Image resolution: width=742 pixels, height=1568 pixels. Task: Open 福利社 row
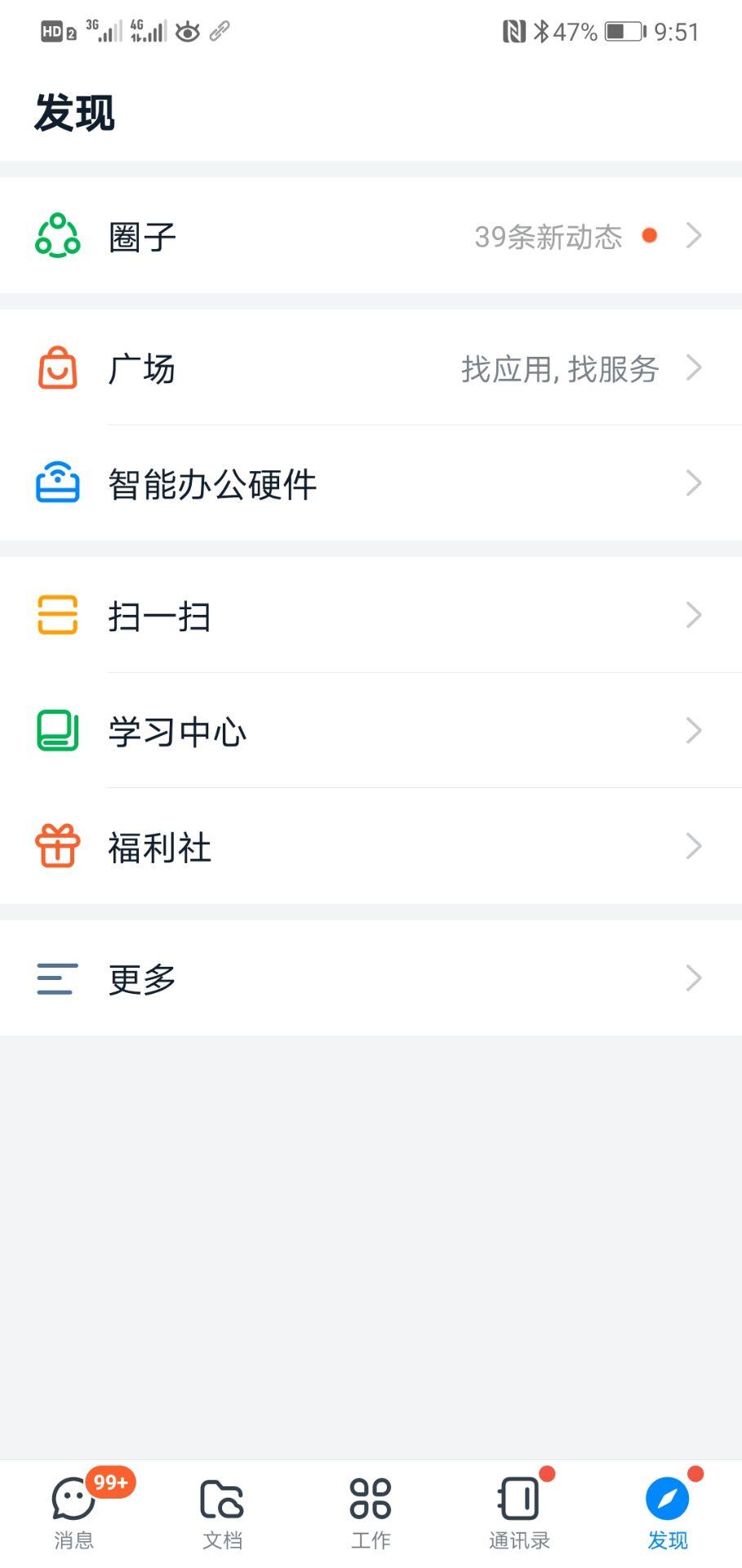coord(371,846)
